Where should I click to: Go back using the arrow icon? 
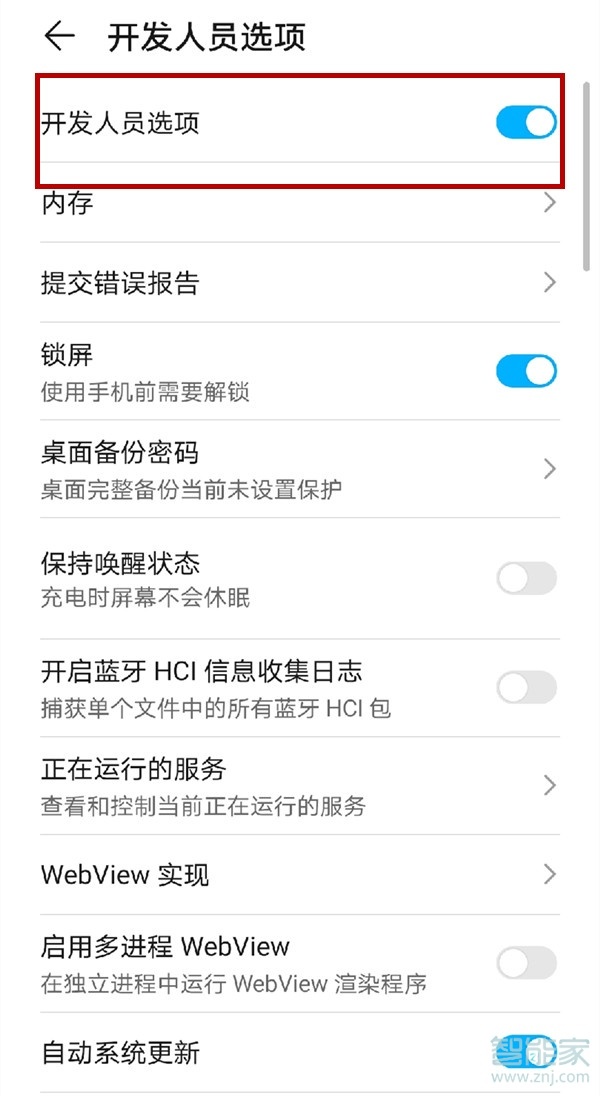pos(60,36)
